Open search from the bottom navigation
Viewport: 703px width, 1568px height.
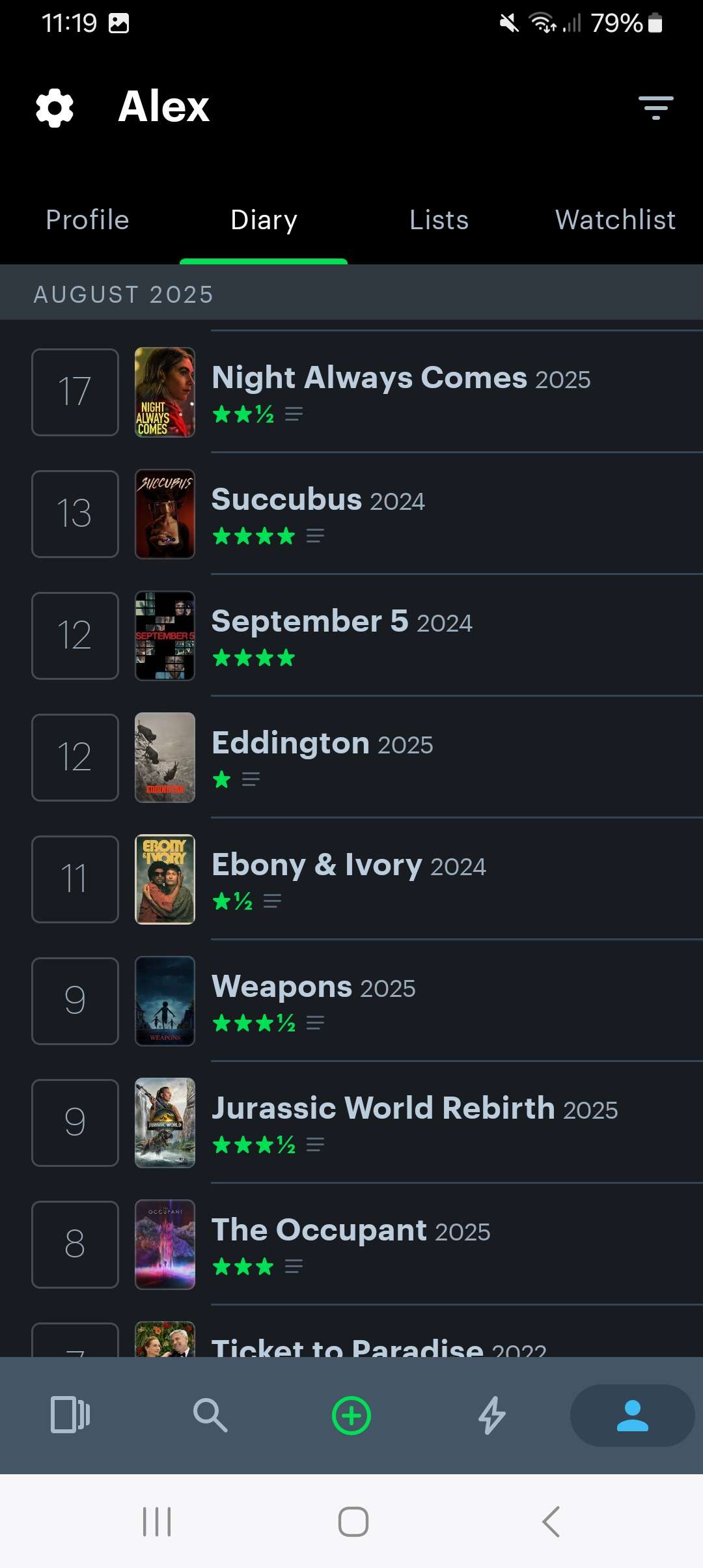(x=210, y=1416)
